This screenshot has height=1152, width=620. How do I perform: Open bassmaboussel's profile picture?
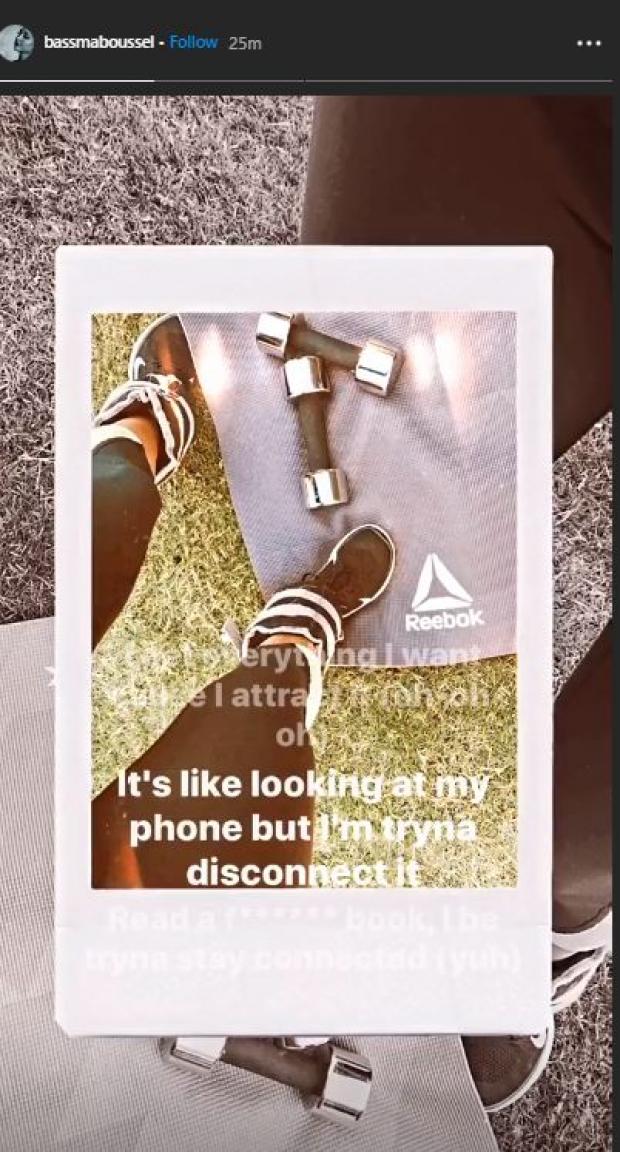17,43
